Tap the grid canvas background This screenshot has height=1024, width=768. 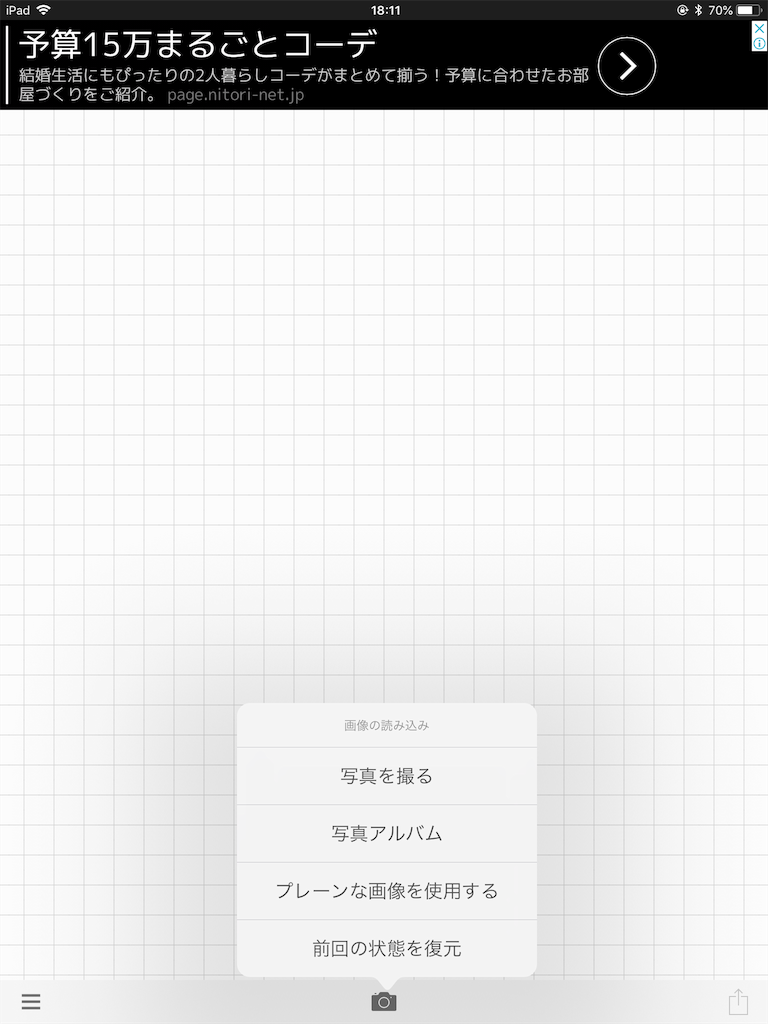[384, 400]
